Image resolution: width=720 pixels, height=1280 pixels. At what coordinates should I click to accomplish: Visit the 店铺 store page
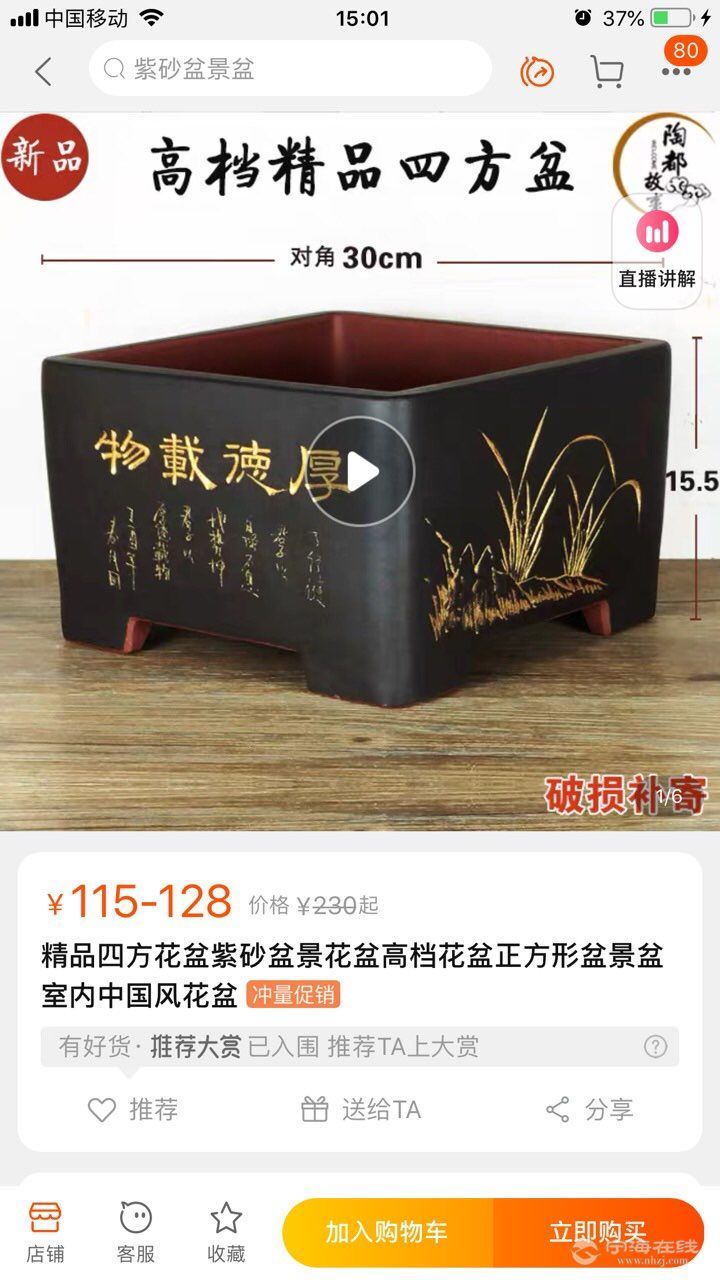(45, 1232)
